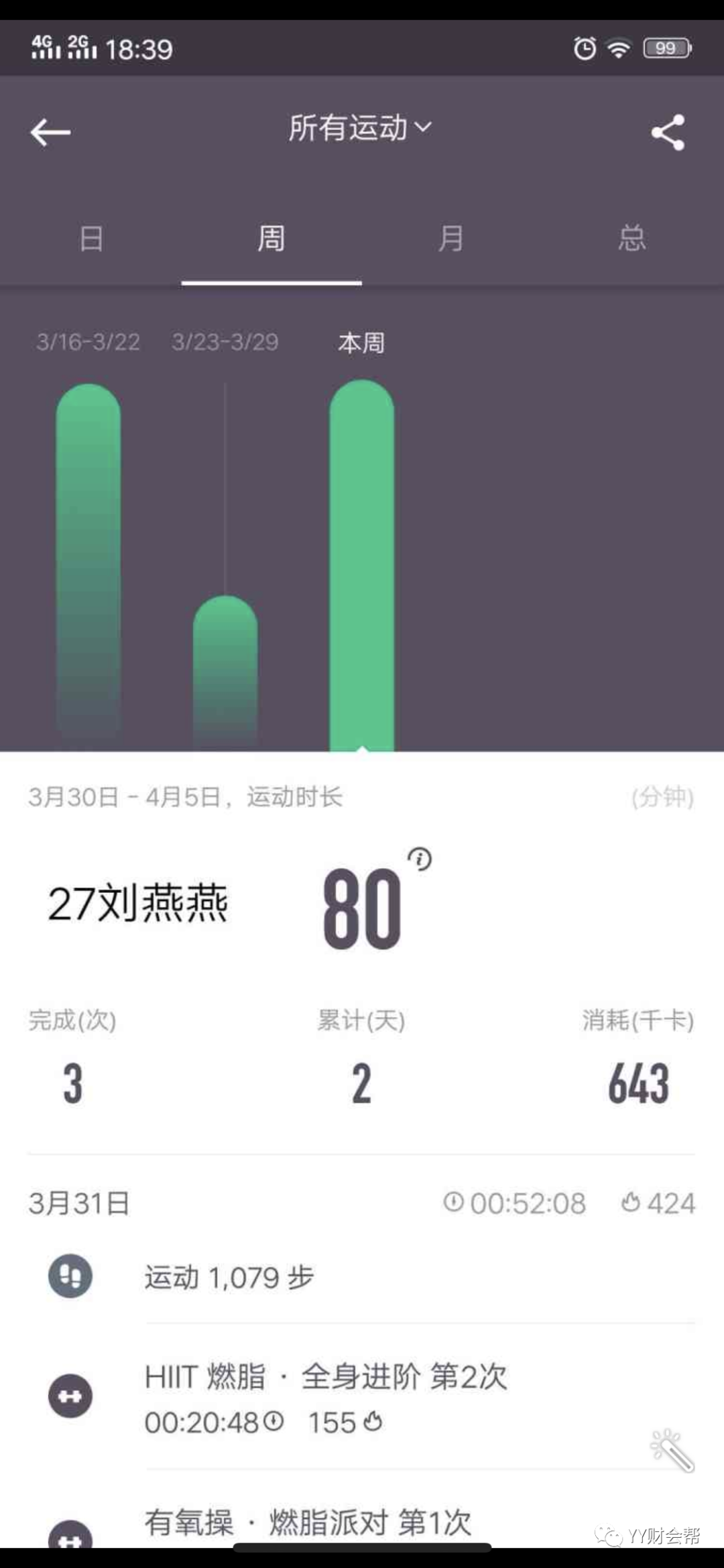Screen dimensions: 724x1568
Task: Open HIIT 燃脂 · 全身进阶 第2次 workout
Action: [x=326, y=1397]
